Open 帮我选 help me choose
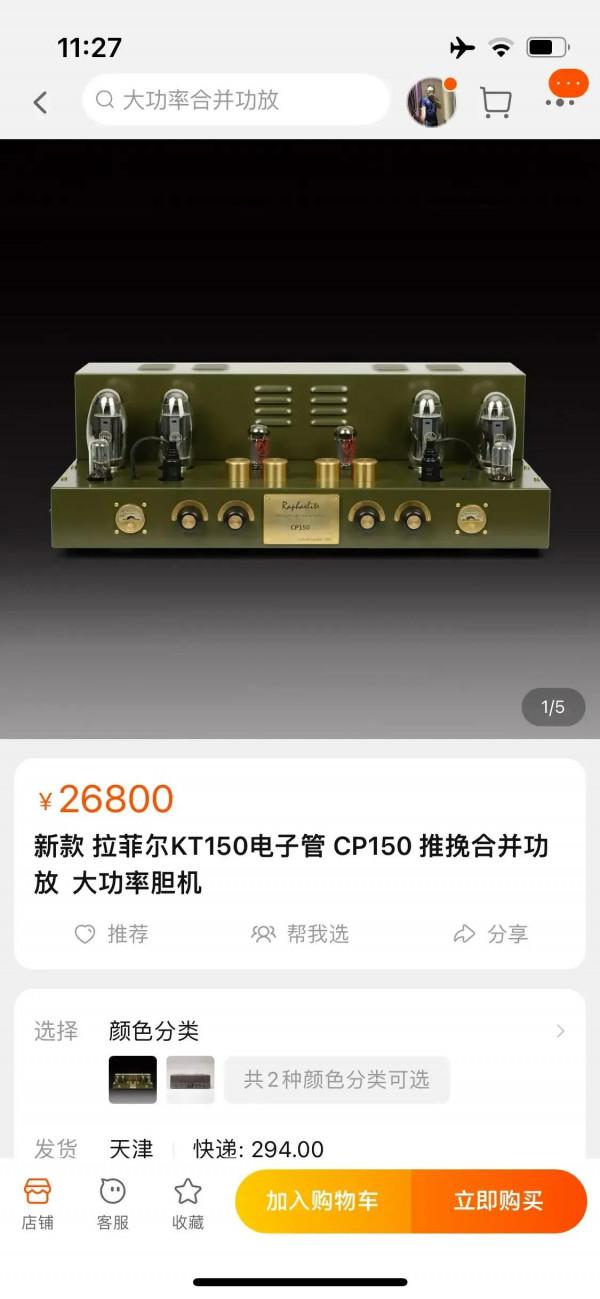 300,934
